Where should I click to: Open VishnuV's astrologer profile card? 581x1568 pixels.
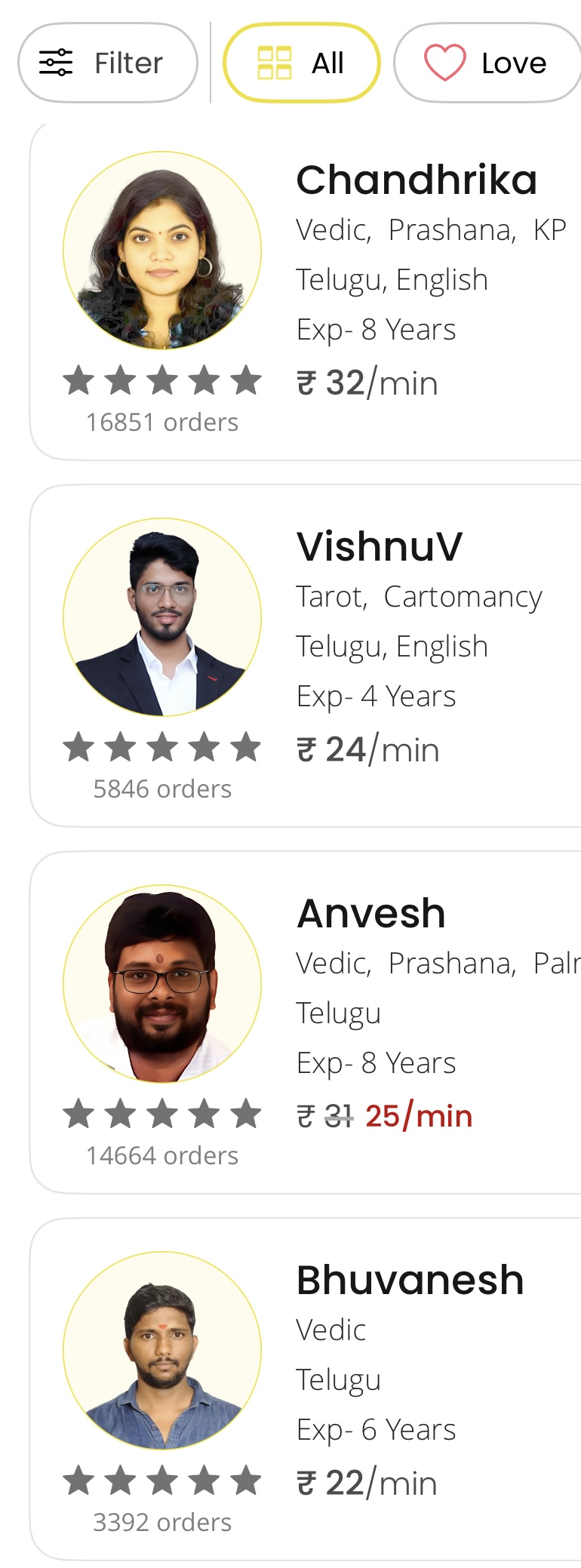pos(306,656)
